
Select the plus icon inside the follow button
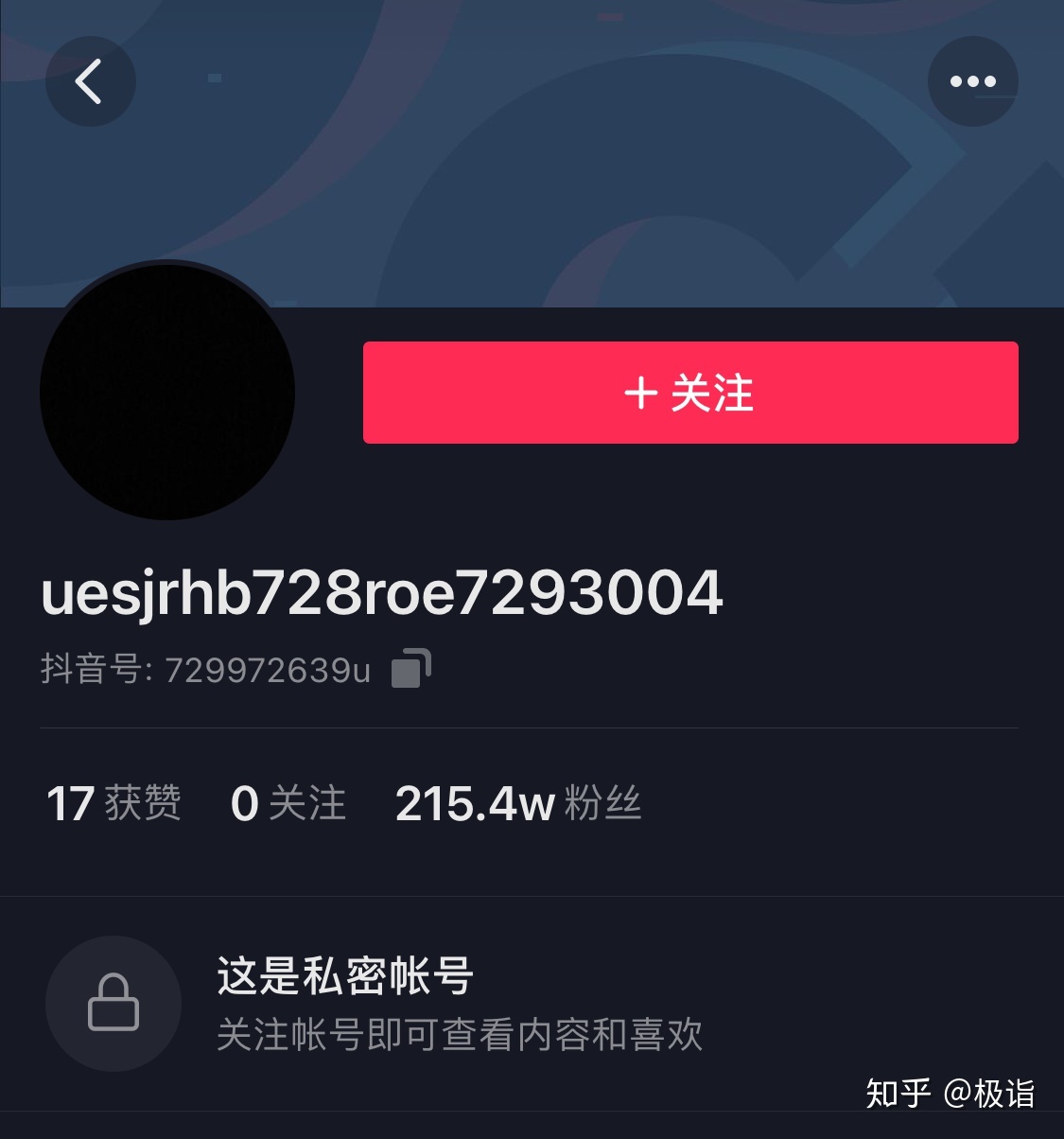(640, 394)
